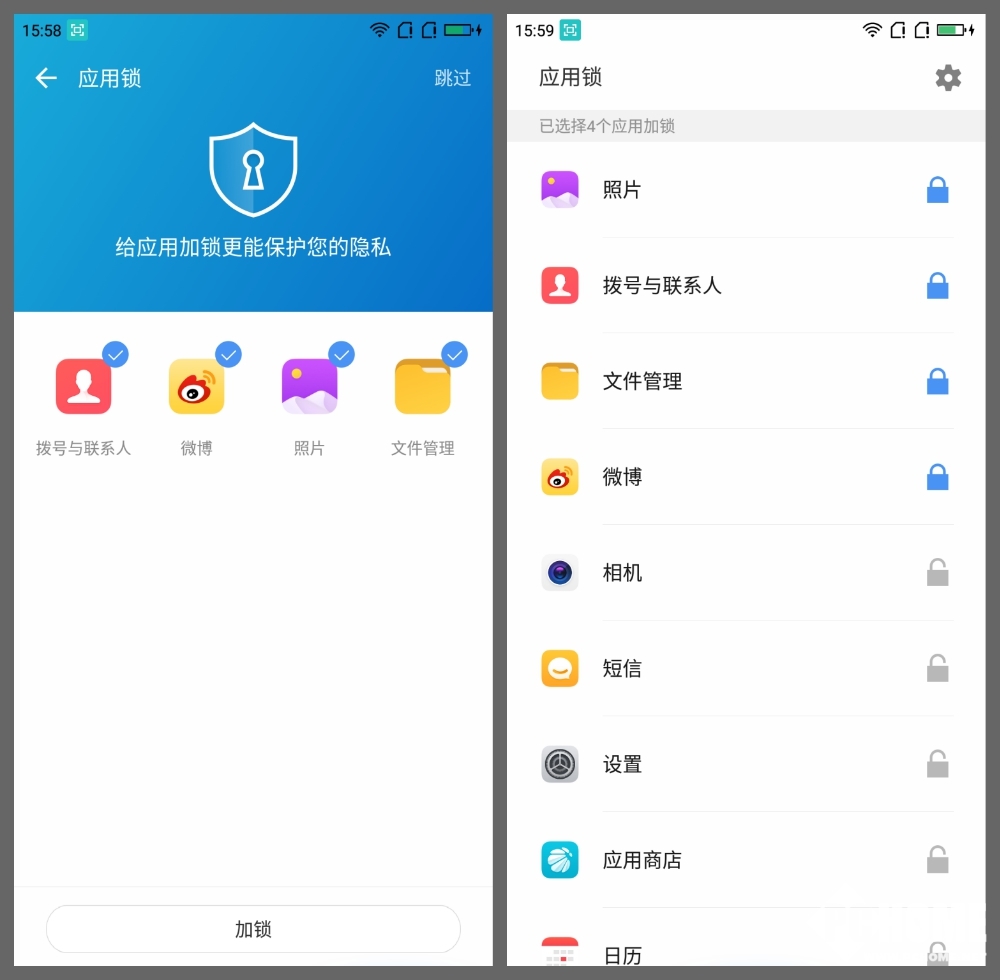This screenshot has width=1000, height=980.
Task: Enable the lock for 短信
Action: tap(937, 668)
